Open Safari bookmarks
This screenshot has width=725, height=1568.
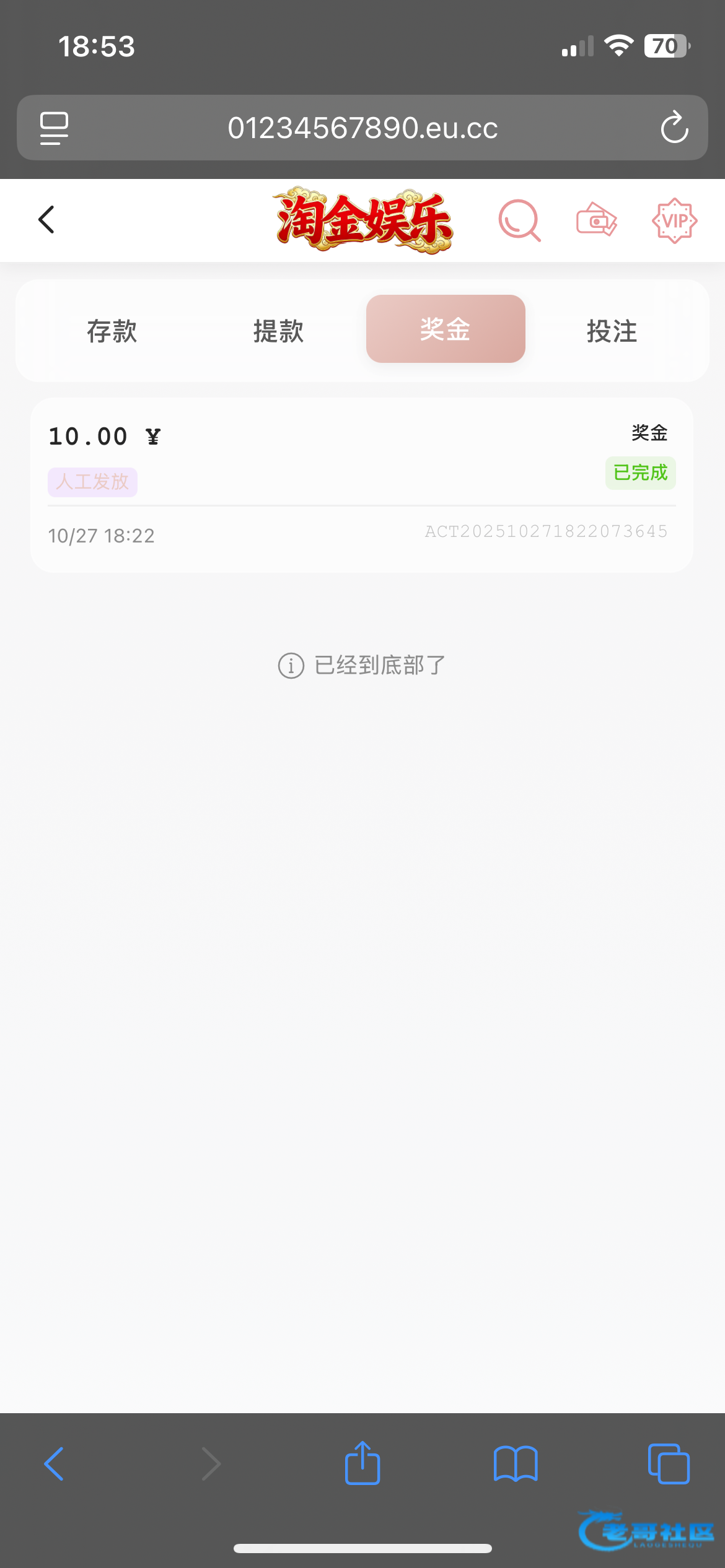point(516,1464)
